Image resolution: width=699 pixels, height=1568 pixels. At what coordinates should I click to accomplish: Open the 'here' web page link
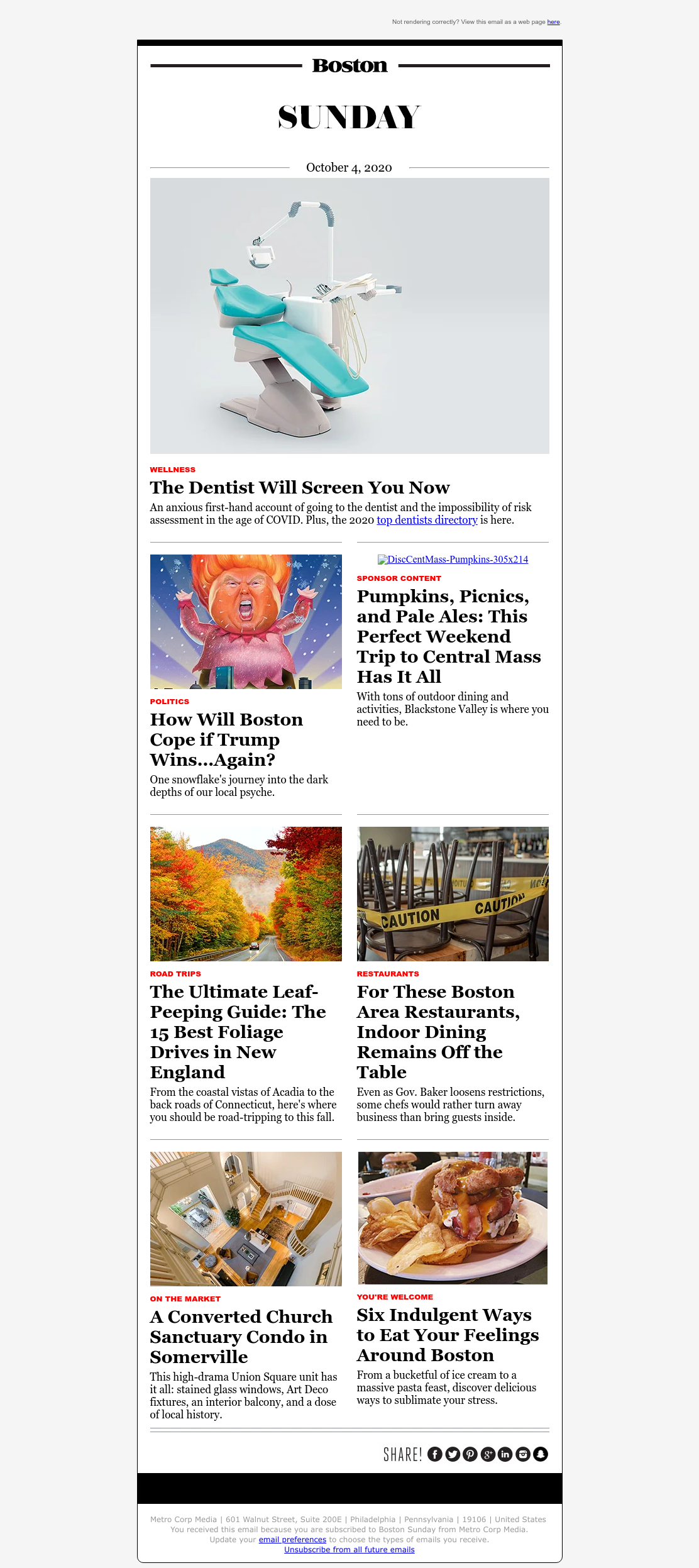[x=553, y=22]
